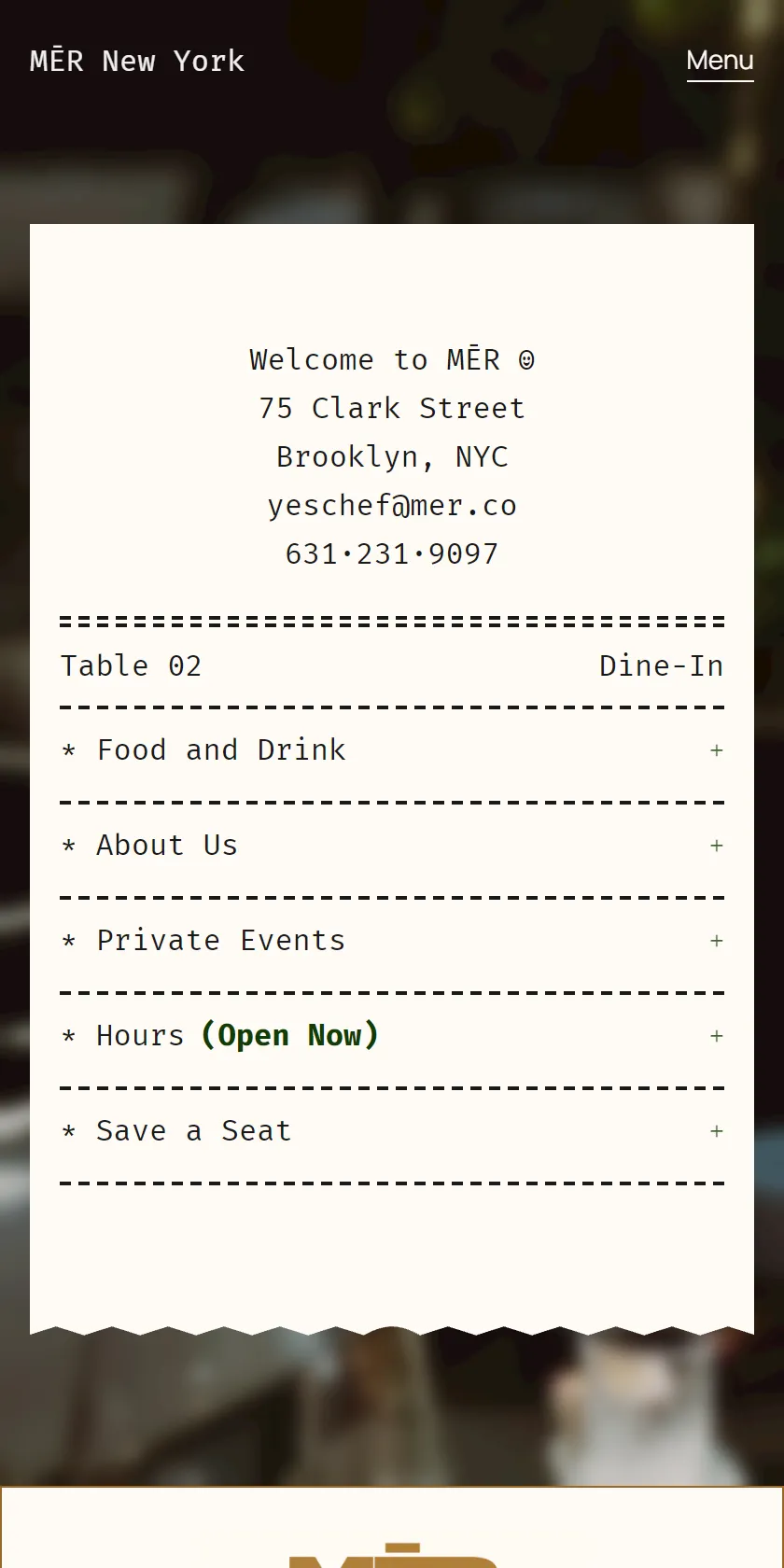Call the 631·231·9097 phone number
The width and height of the screenshot is (784, 1568).
[x=392, y=553]
